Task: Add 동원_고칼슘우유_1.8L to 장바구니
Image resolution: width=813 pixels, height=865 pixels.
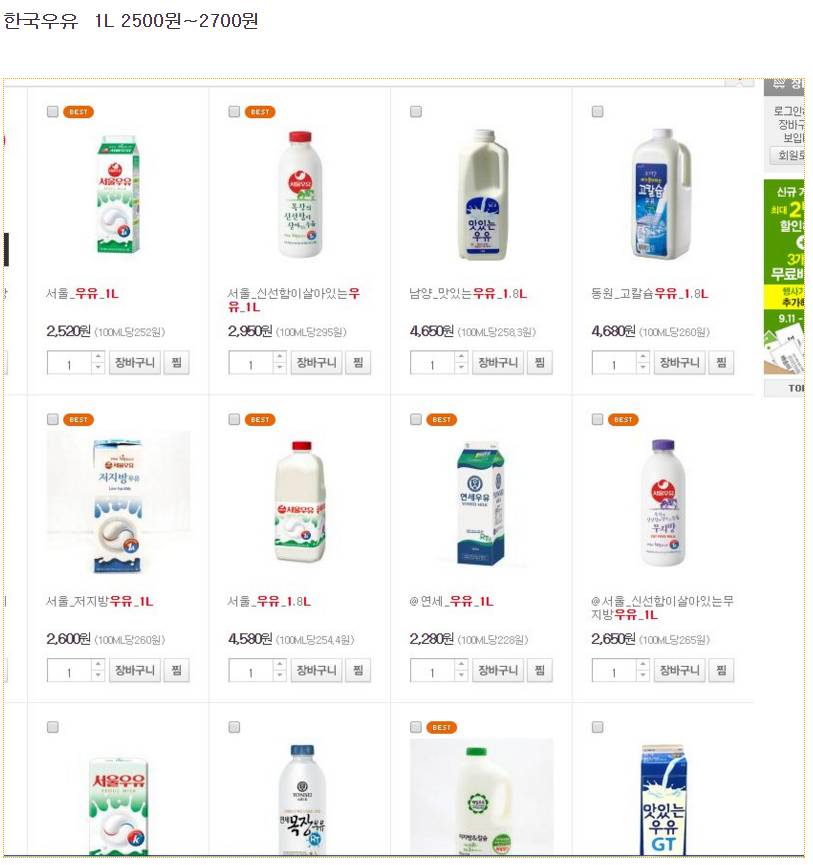Action: coord(680,363)
